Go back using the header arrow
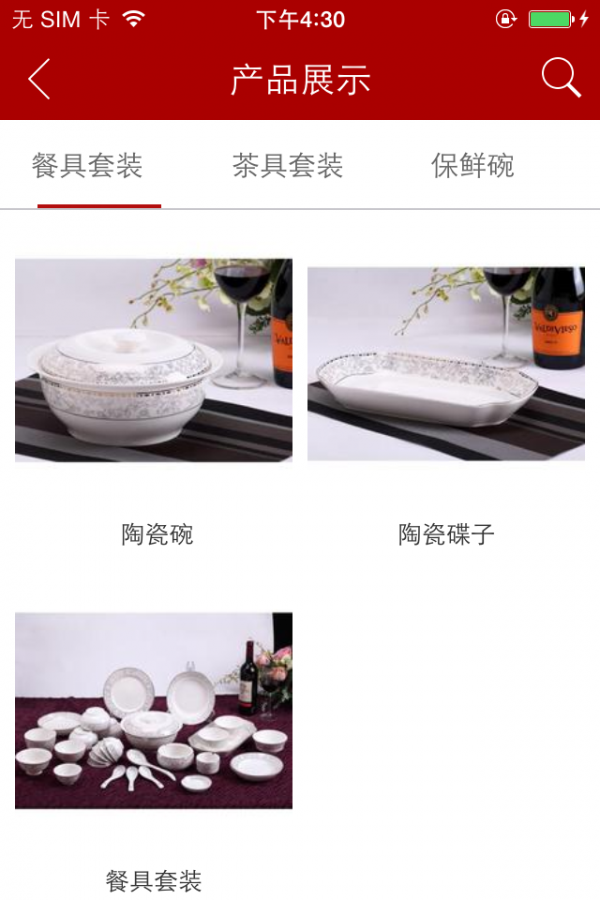The image size is (600, 900). click(39, 79)
